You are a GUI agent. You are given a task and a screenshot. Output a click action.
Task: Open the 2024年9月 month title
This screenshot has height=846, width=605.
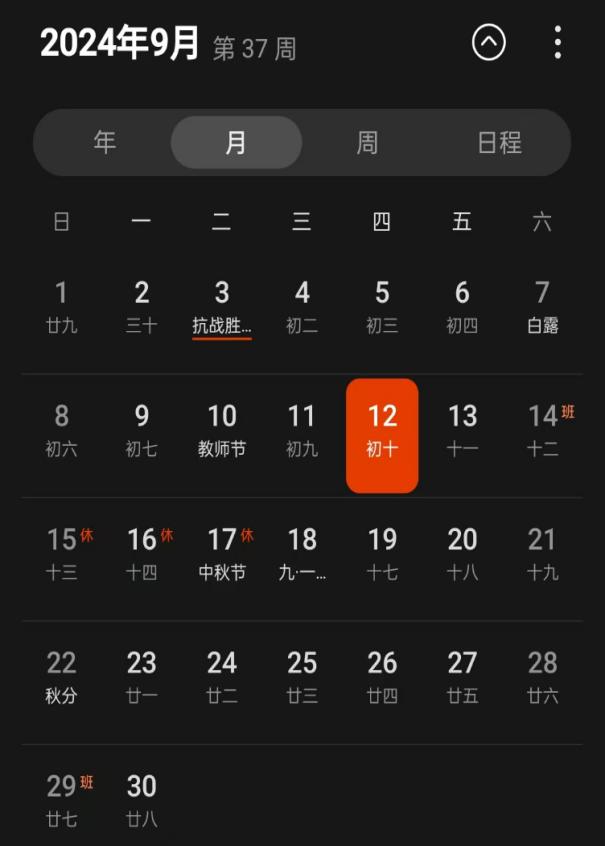[120, 44]
